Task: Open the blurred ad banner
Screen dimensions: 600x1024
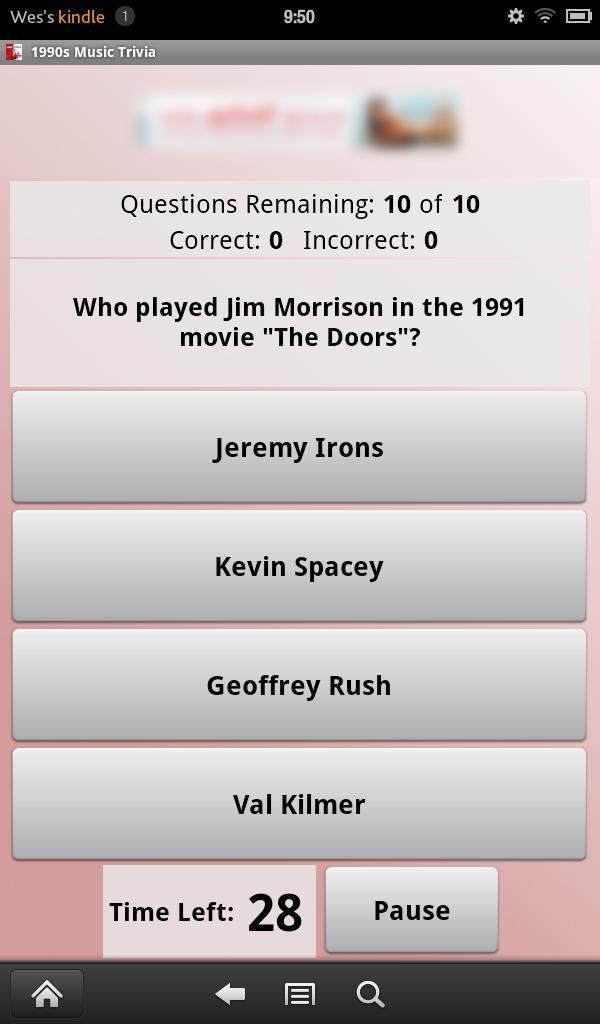Action: click(x=298, y=122)
